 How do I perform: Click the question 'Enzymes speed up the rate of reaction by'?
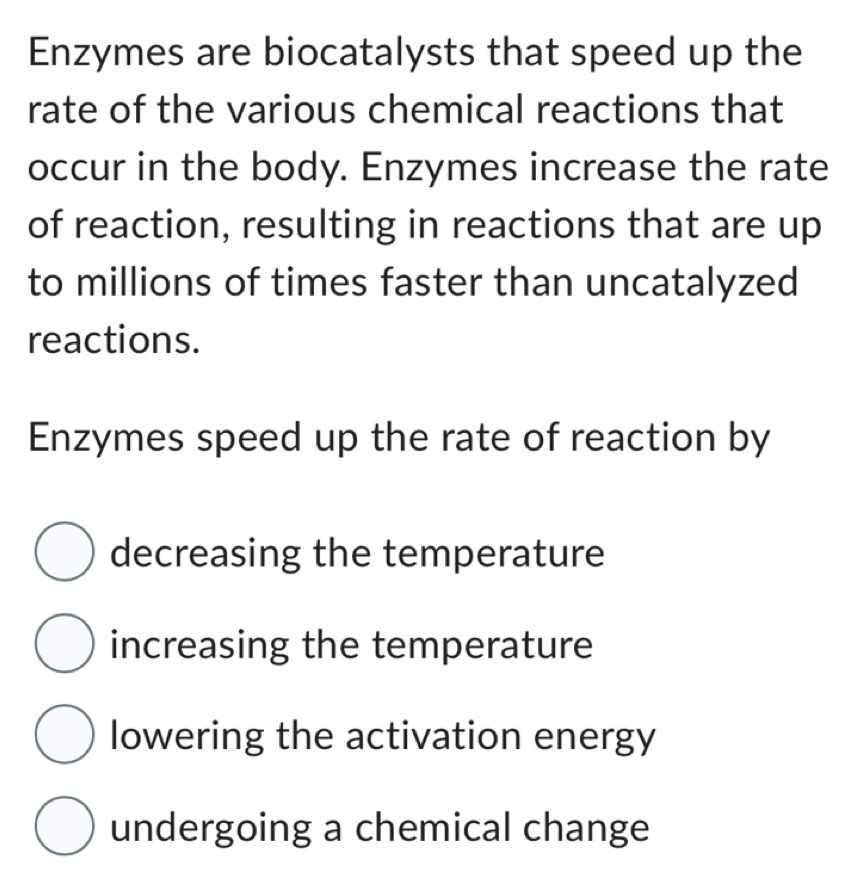click(398, 437)
